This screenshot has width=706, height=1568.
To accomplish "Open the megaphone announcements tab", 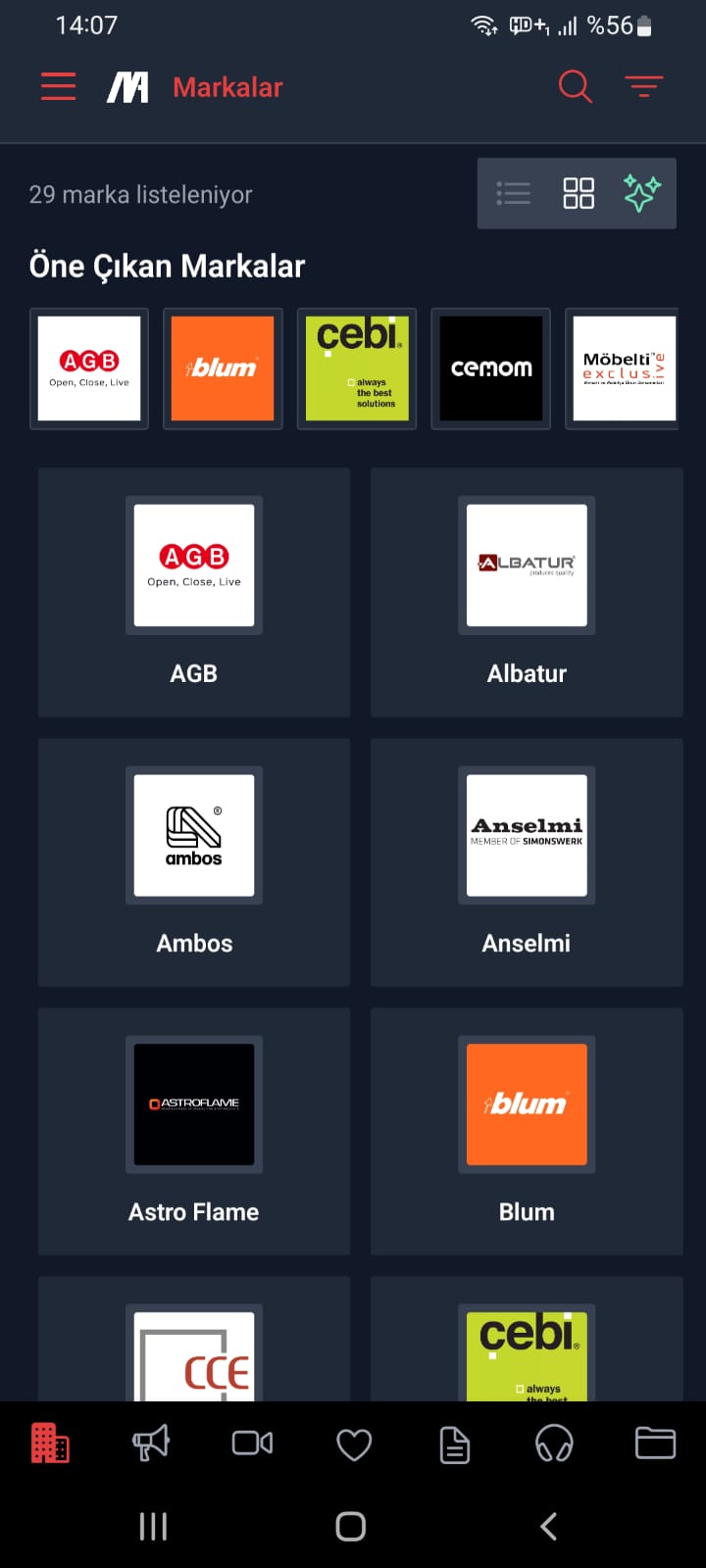I will click(x=151, y=1444).
